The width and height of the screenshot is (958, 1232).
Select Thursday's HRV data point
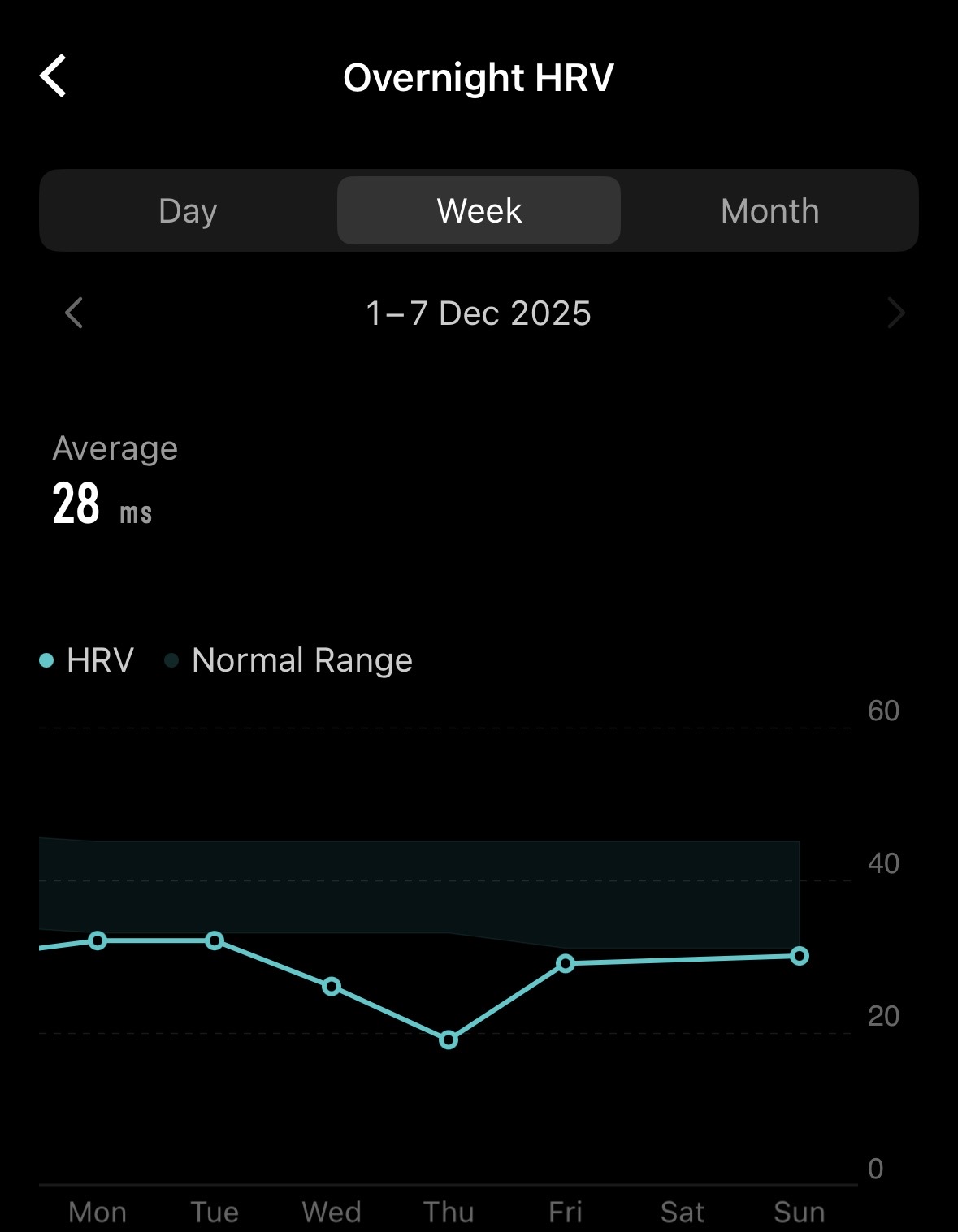[x=449, y=1040]
